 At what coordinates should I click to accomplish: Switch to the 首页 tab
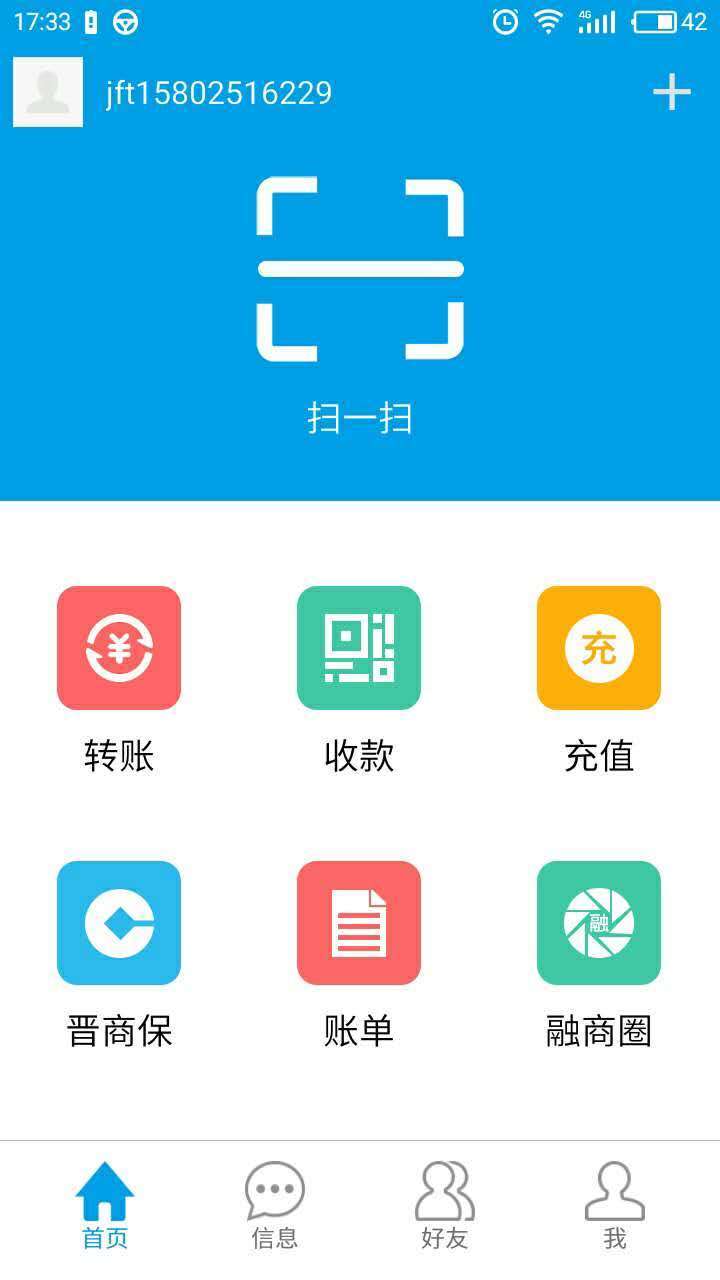click(105, 1205)
